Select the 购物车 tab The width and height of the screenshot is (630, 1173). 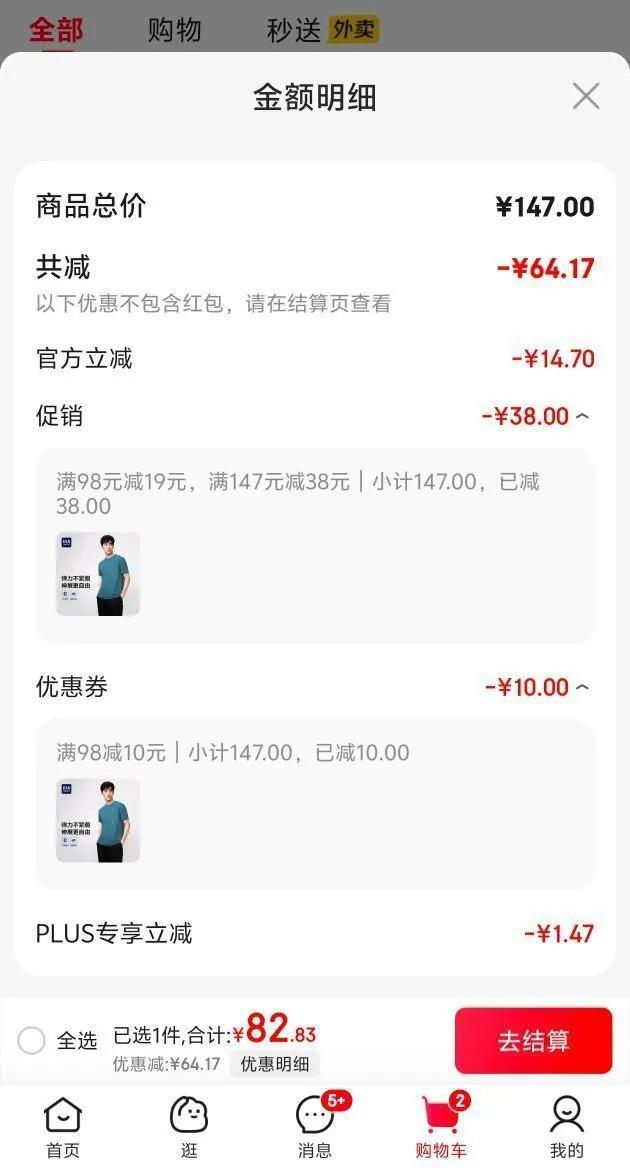[441, 1128]
